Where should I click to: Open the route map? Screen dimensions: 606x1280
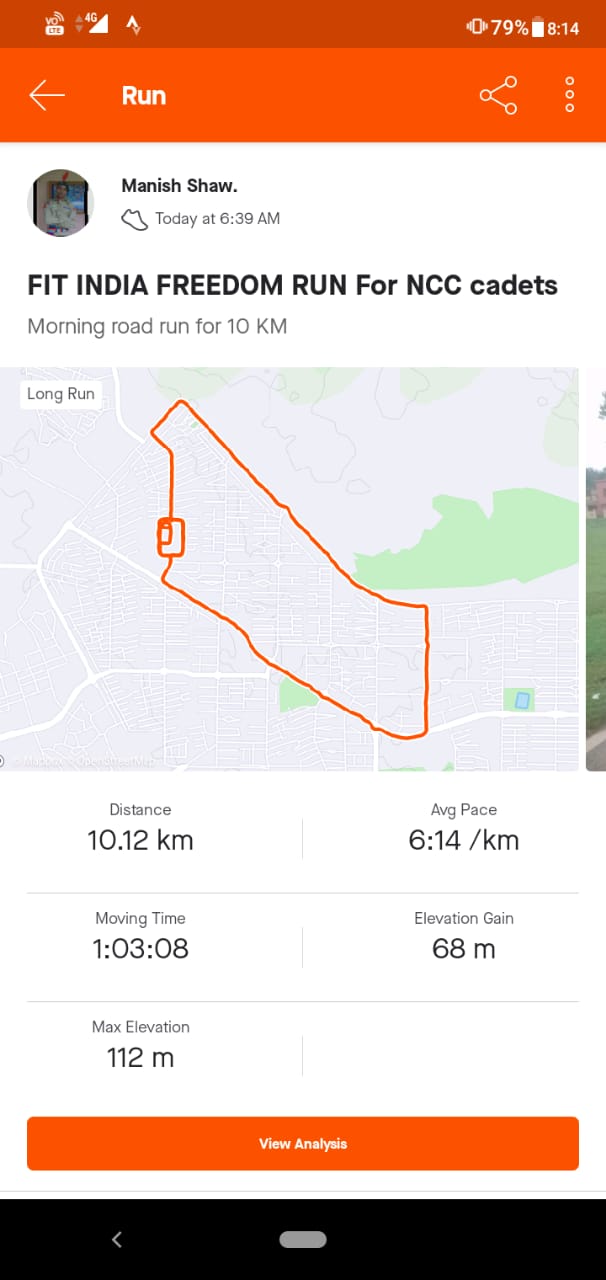pyautogui.click(x=289, y=569)
